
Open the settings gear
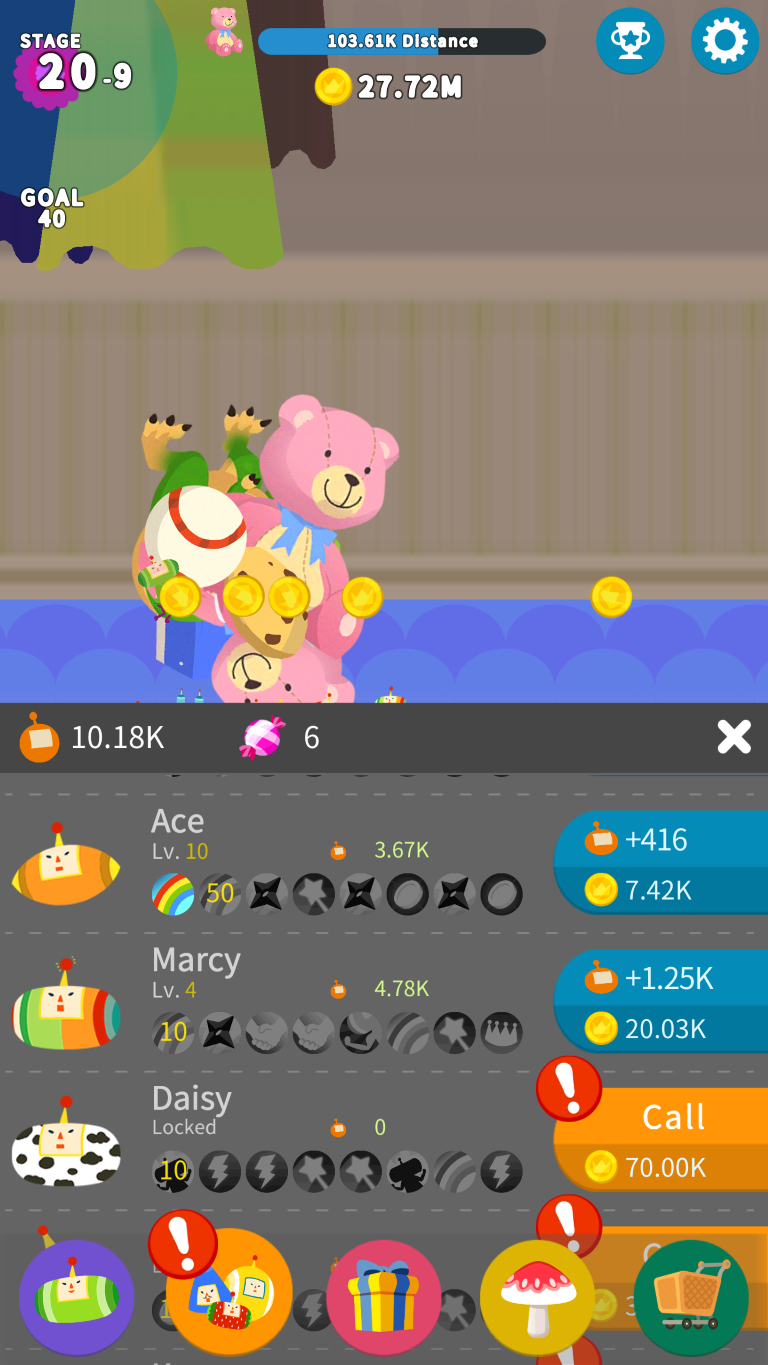(724, 41)
